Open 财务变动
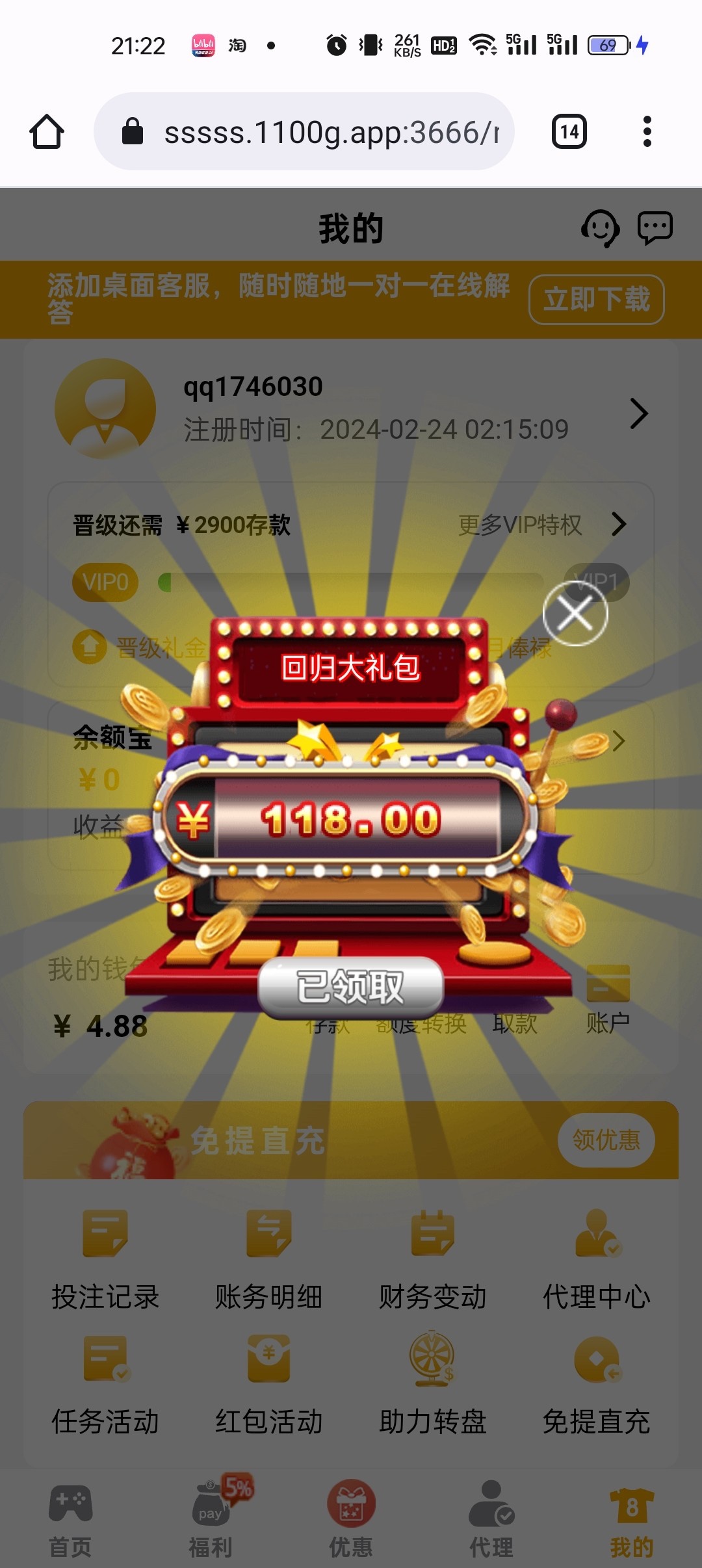 pos(433,1259)
